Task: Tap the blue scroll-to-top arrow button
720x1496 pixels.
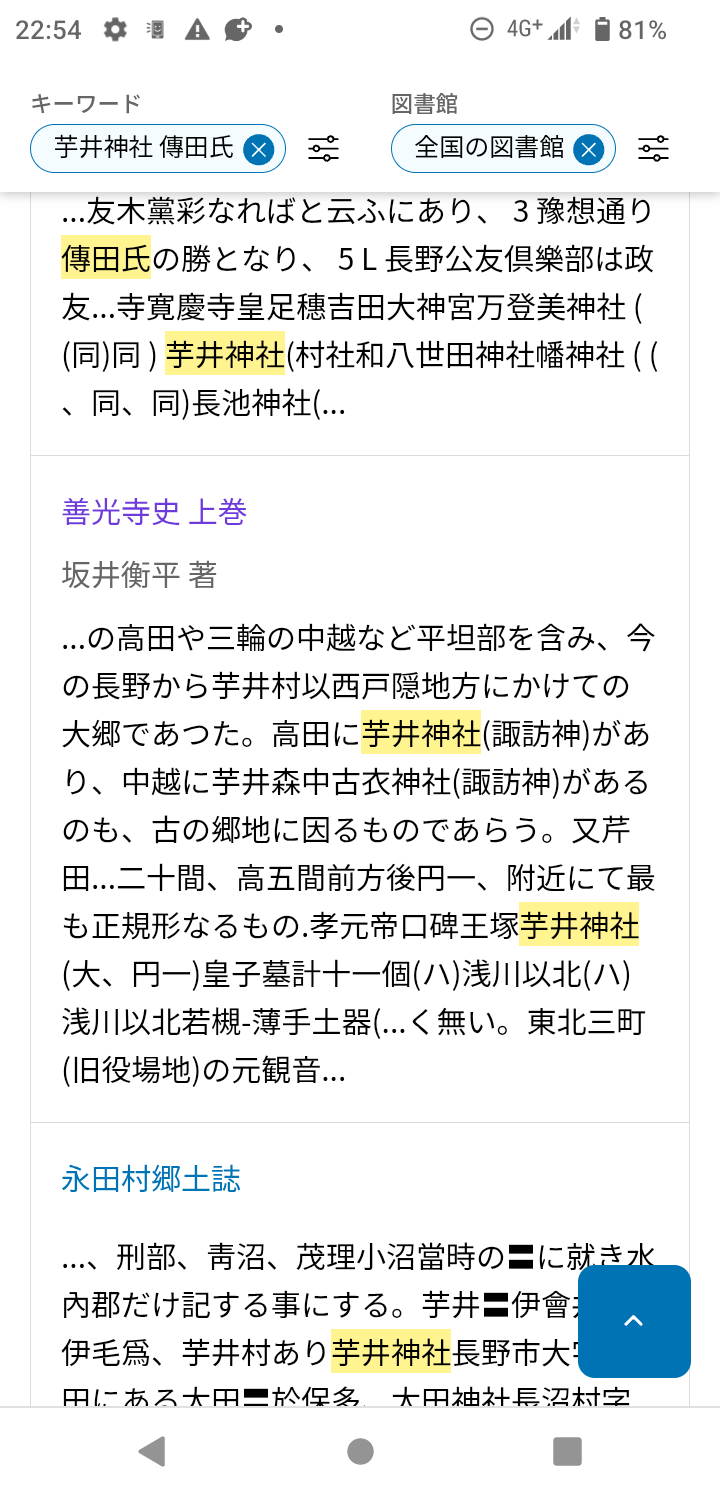Action: pyautogui.click(x=634, y=1321)
